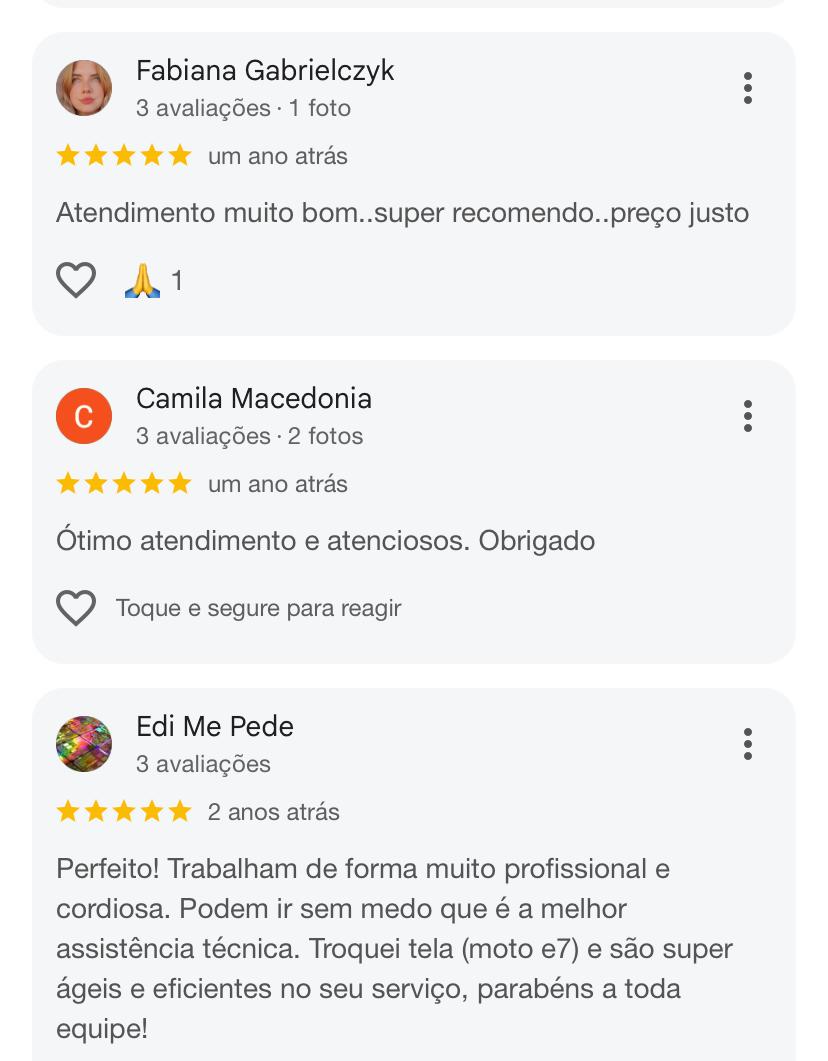Screen dimensions: 828x1061
Task: View Fabiana Gabrielczyk's profile picture
Action: point(84,88)
